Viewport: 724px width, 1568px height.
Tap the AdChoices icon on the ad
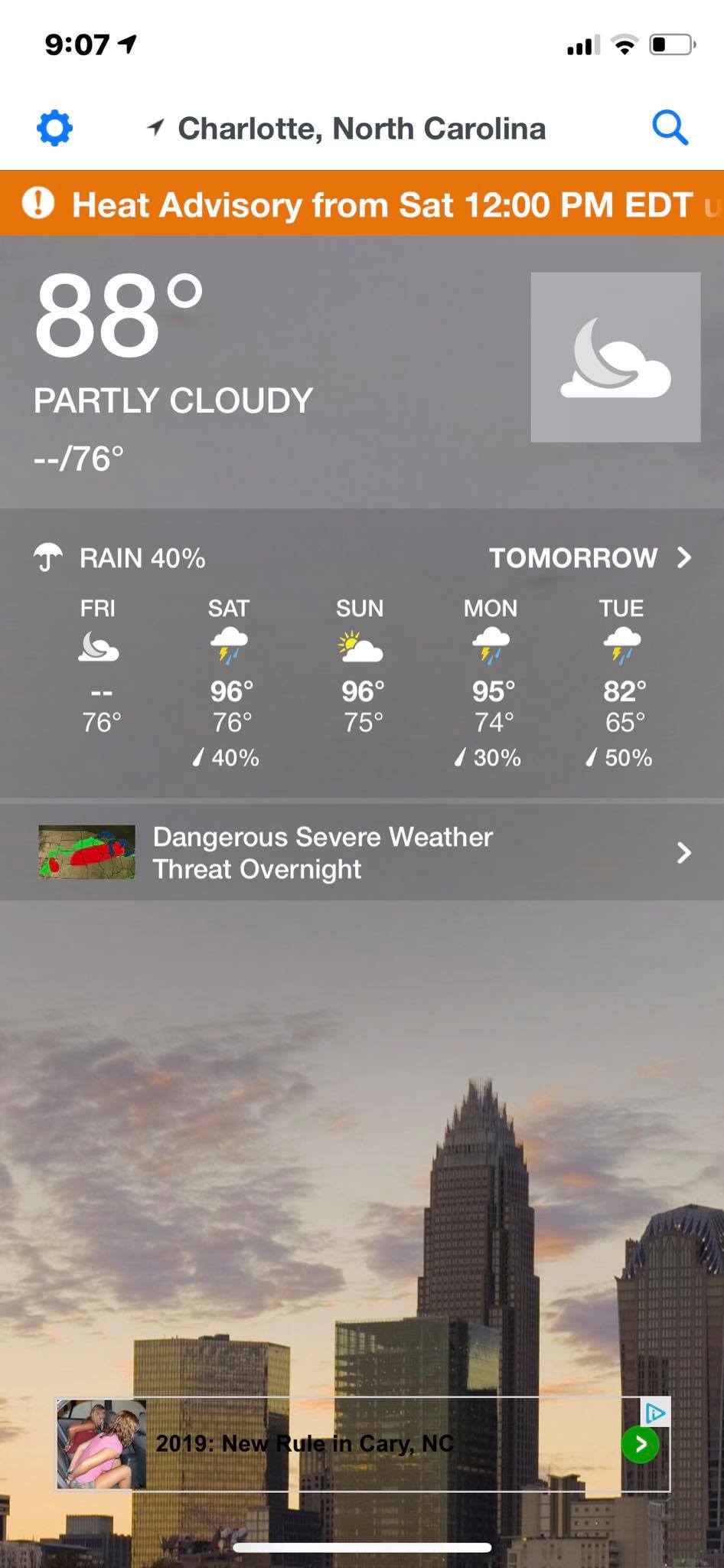[x=655, y=1413]
